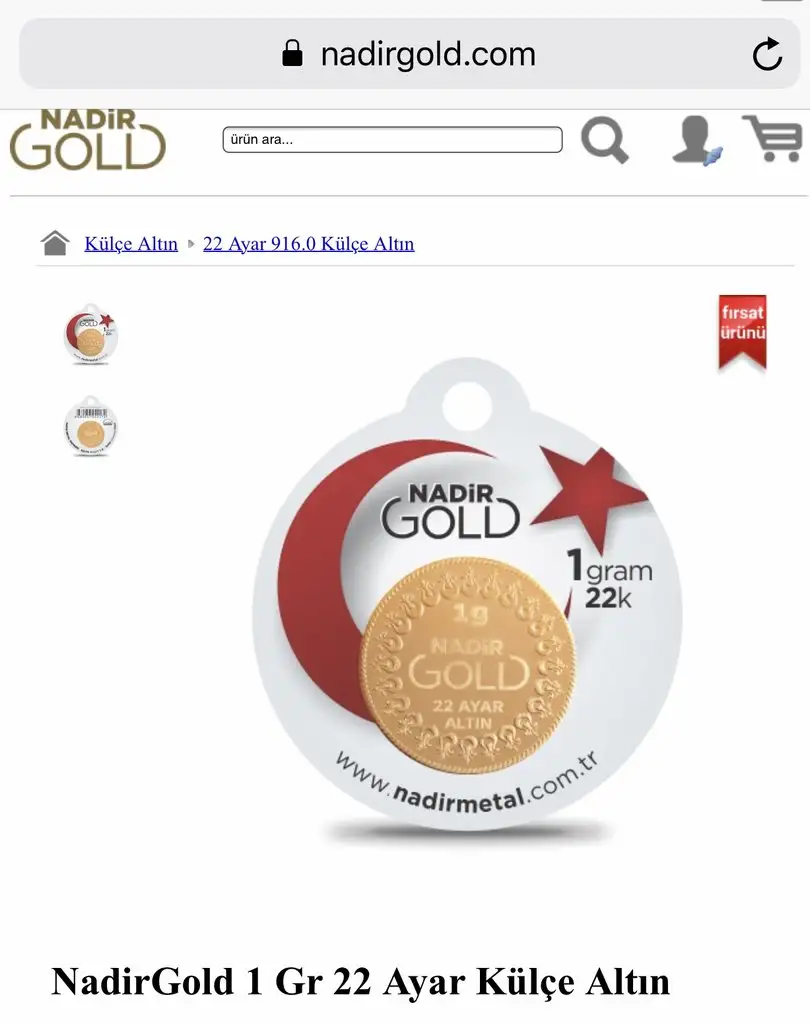Focus the 'ürün ara...' search field

[x=392, y=139]
